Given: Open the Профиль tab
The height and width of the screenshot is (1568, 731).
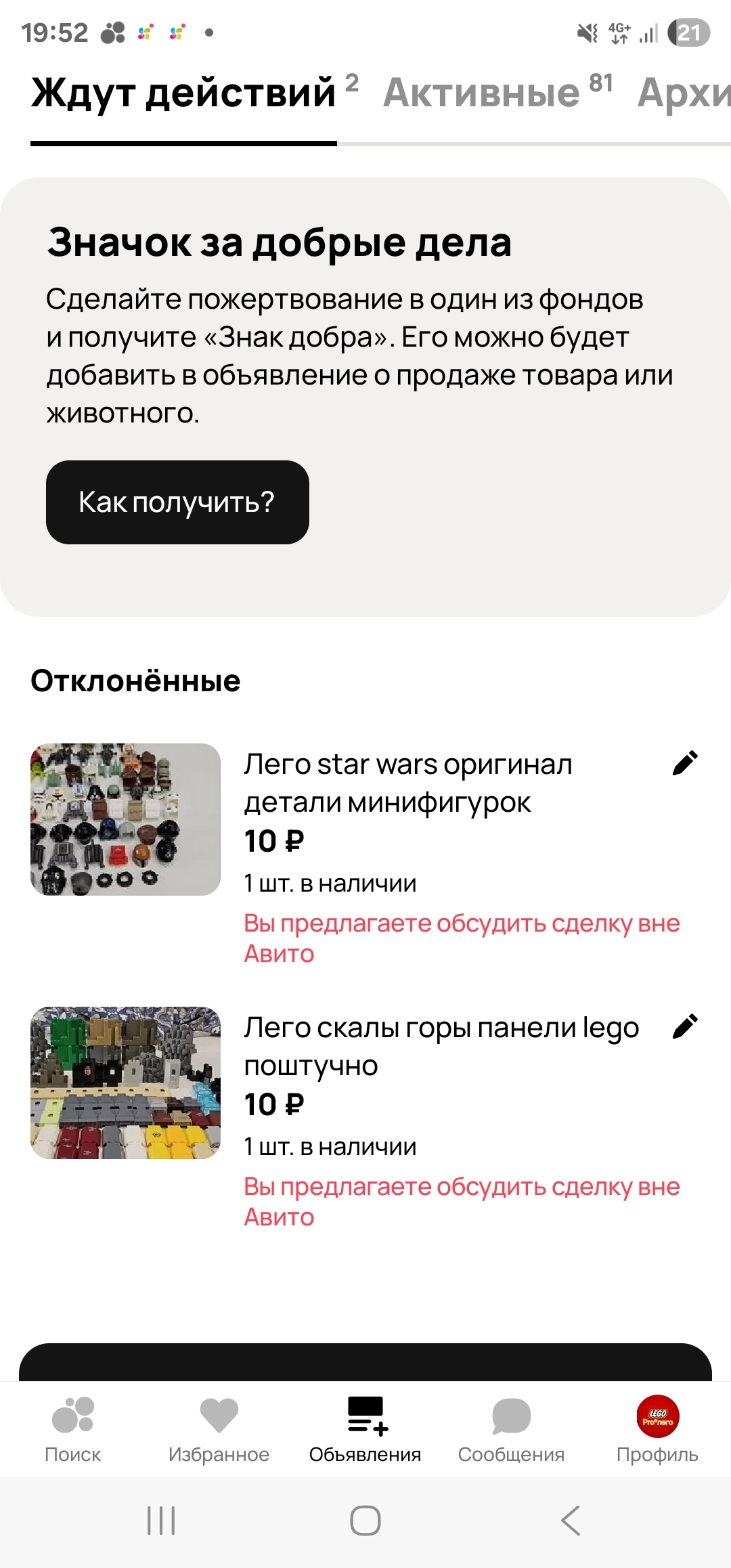Looking at the screenshot, I should point(657,1429).
